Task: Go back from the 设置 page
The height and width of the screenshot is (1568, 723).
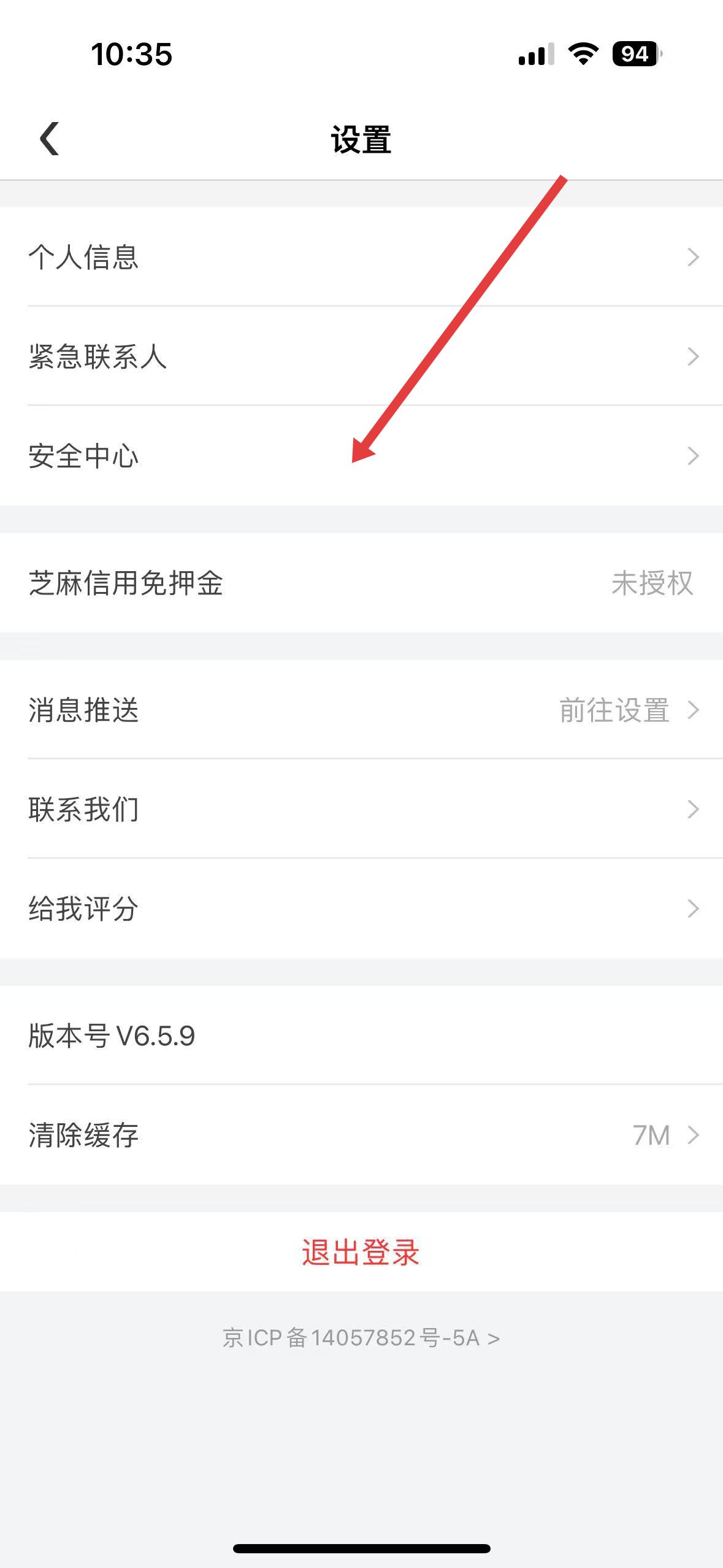Action: (49, 139)
